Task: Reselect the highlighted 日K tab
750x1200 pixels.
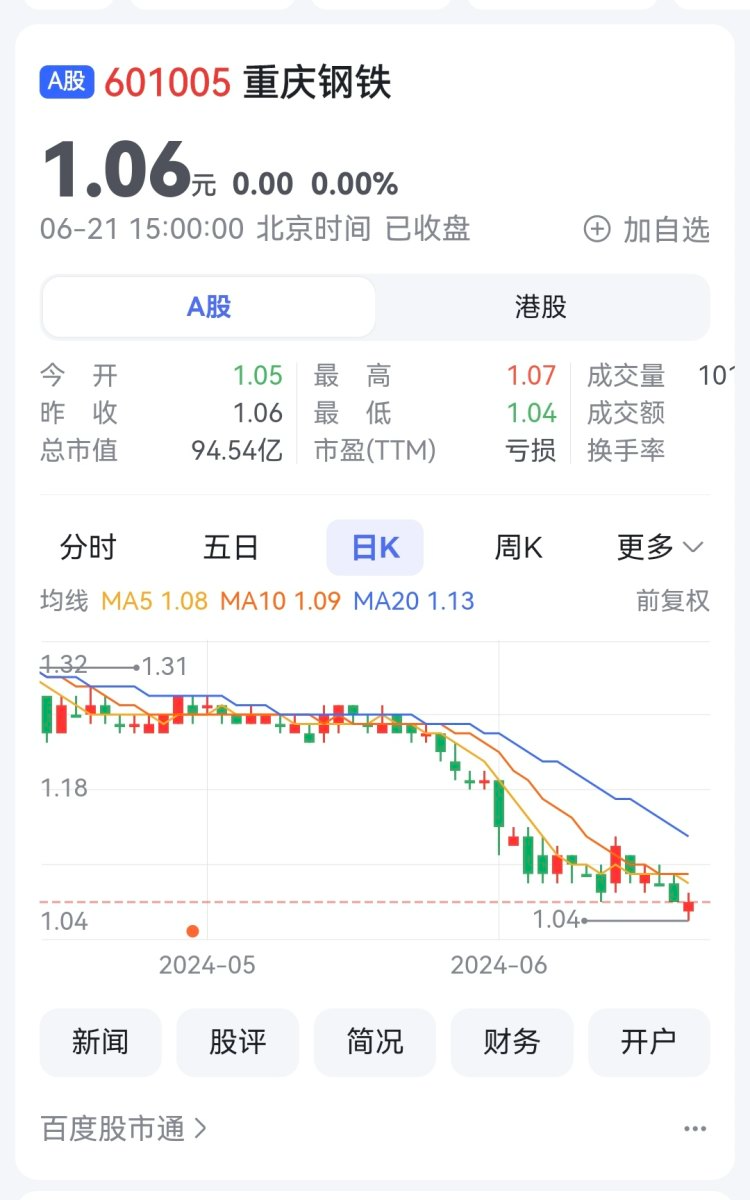Action: tap(375, 547)
